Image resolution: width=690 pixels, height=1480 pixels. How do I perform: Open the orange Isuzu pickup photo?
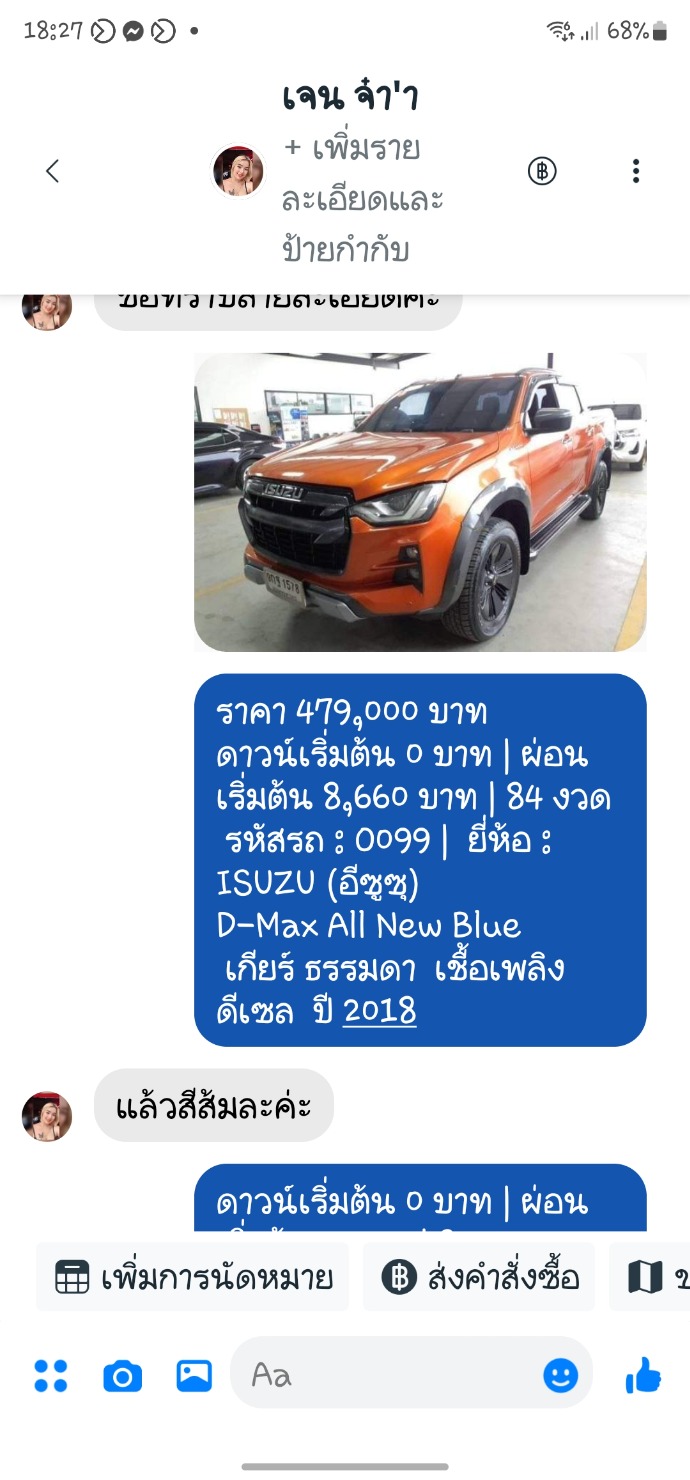coord(420,502)
